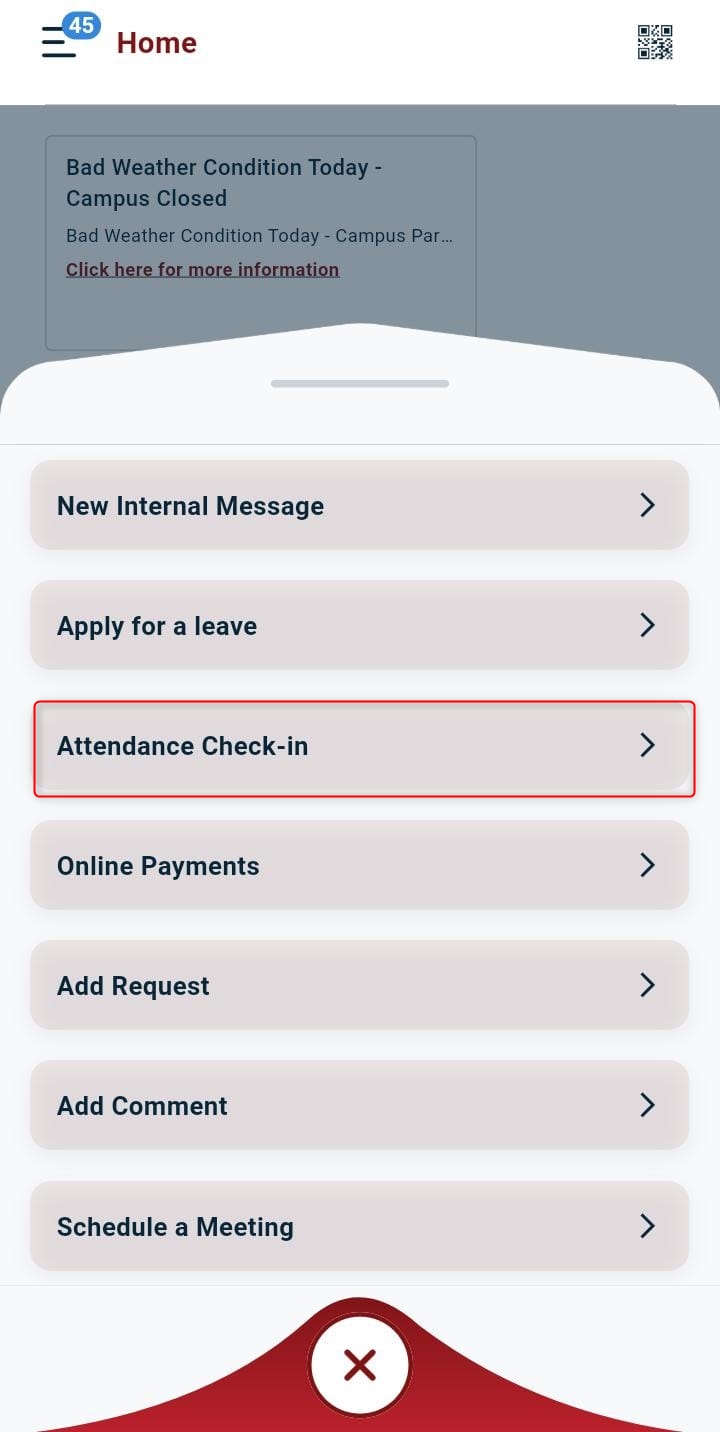The image size is (720, 1432).
Task: Open the bad weather announcement card
Action: click(260, 200)
